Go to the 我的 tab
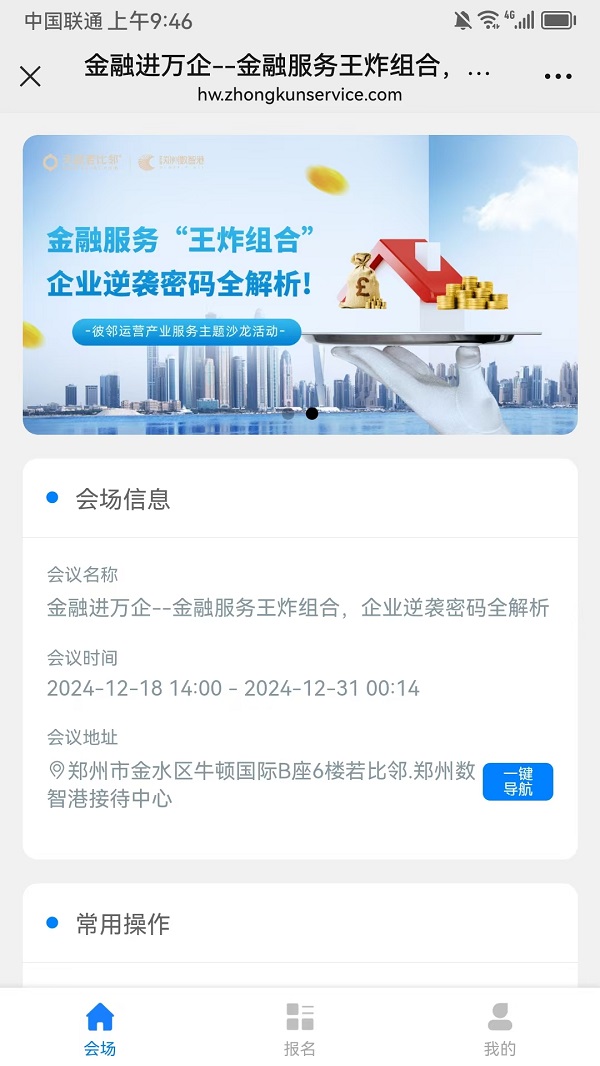The height and width of the screenshot is (1066, 600). tap(500, 1029)
